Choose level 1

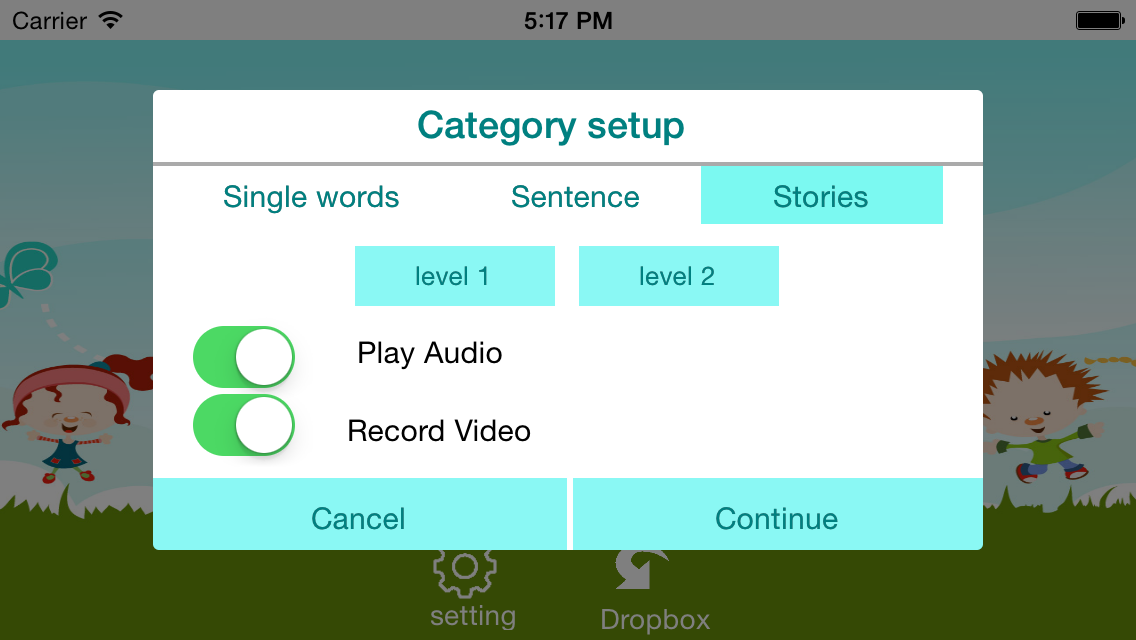pyautogui.click(x=454, y=276)
